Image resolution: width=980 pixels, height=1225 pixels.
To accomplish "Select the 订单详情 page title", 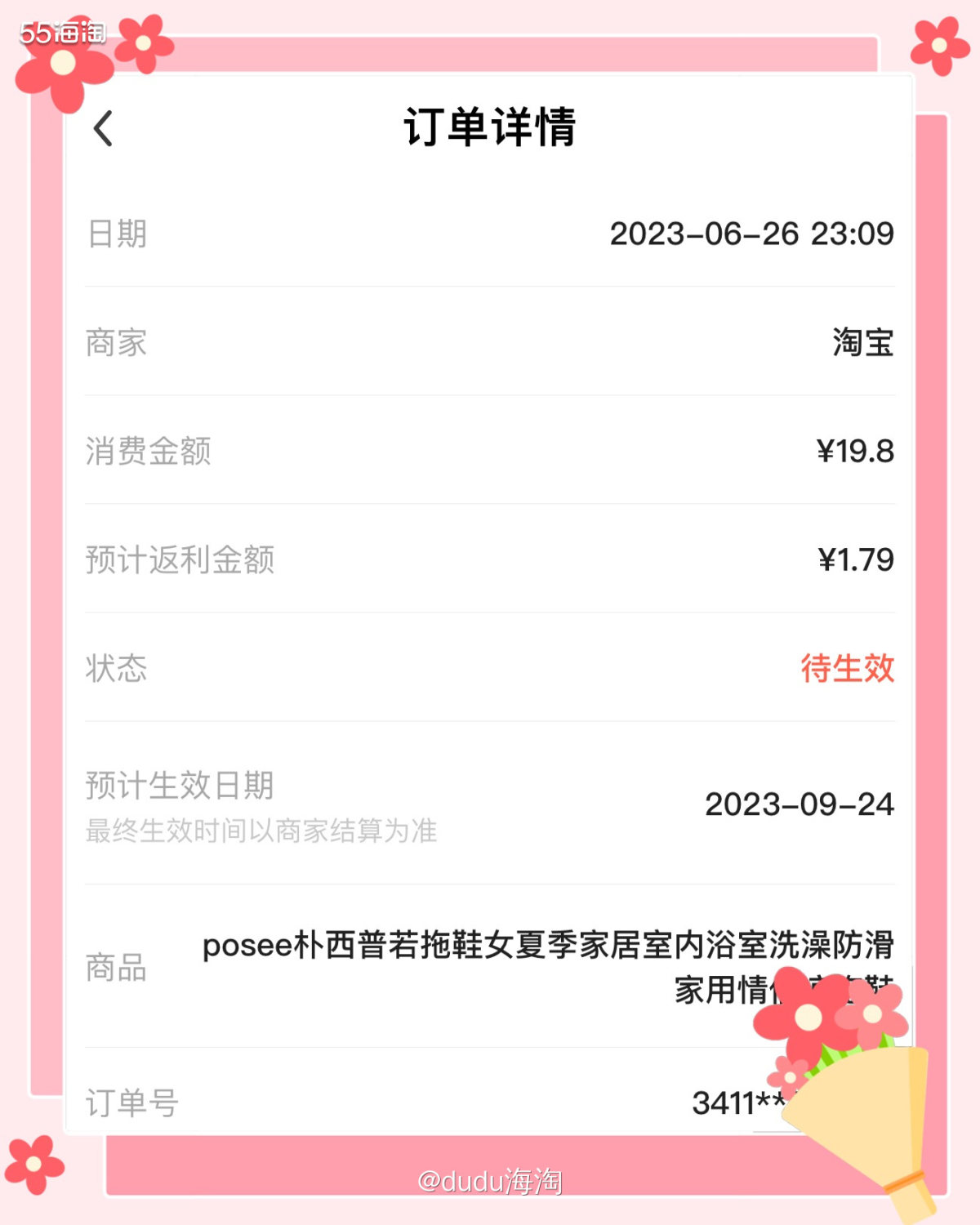I will pos(490,128).
